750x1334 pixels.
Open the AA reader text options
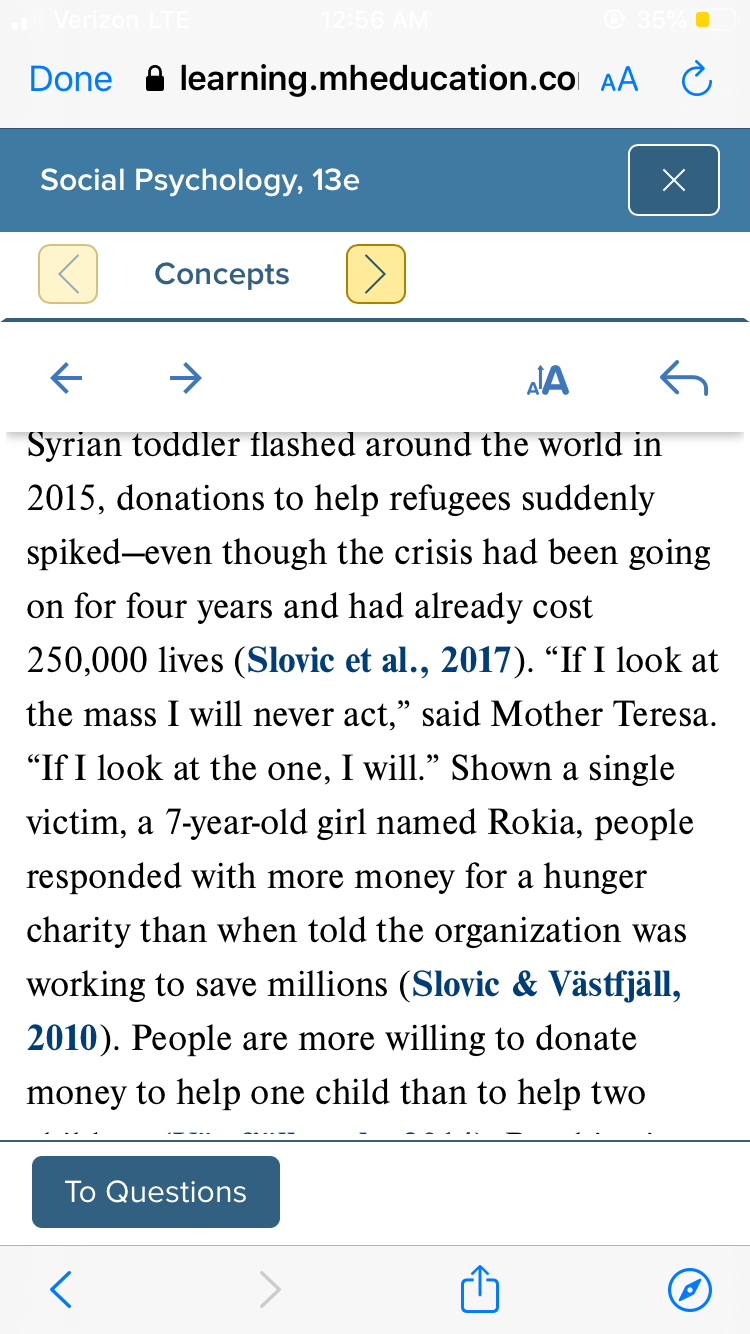[x=619, y=80]
